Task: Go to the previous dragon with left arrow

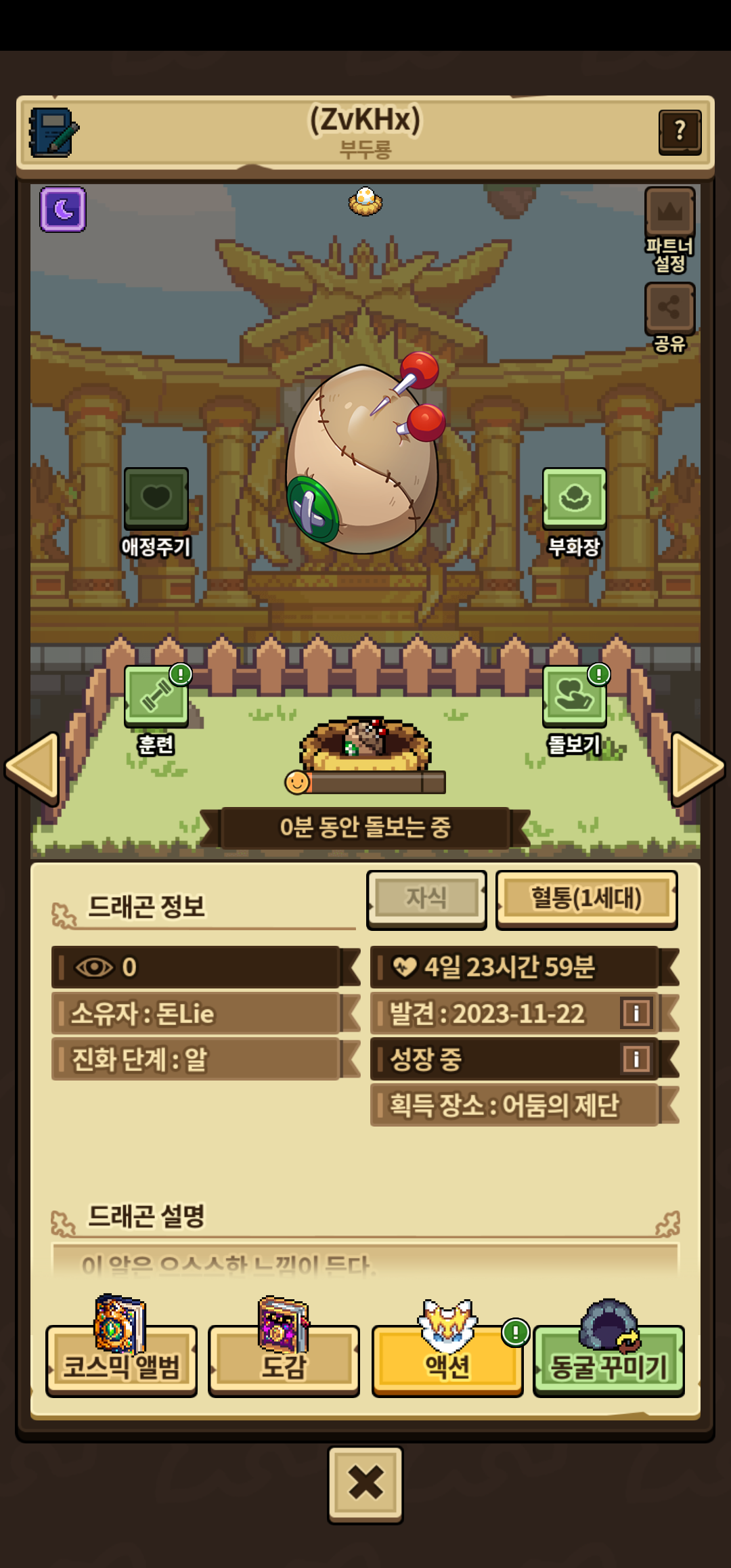Action: (32, 768)
